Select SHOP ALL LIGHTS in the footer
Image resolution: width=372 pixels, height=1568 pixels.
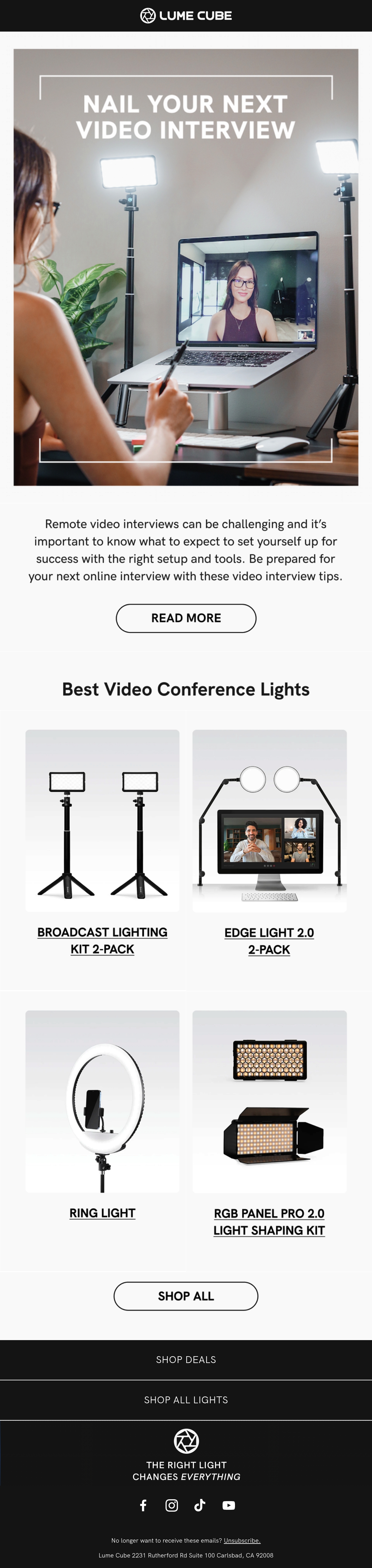[x=186, y=1399]
